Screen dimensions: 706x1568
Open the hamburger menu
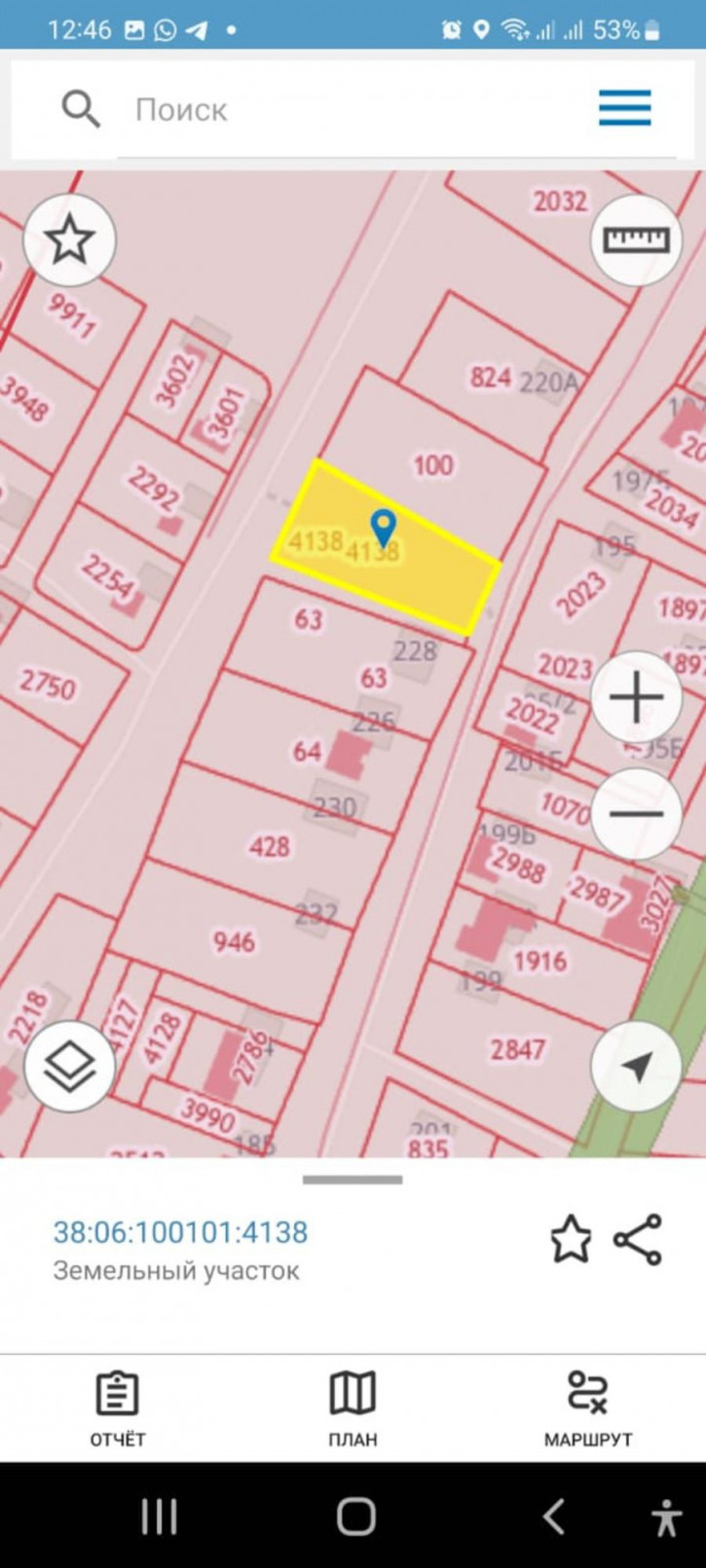[624, 108]
